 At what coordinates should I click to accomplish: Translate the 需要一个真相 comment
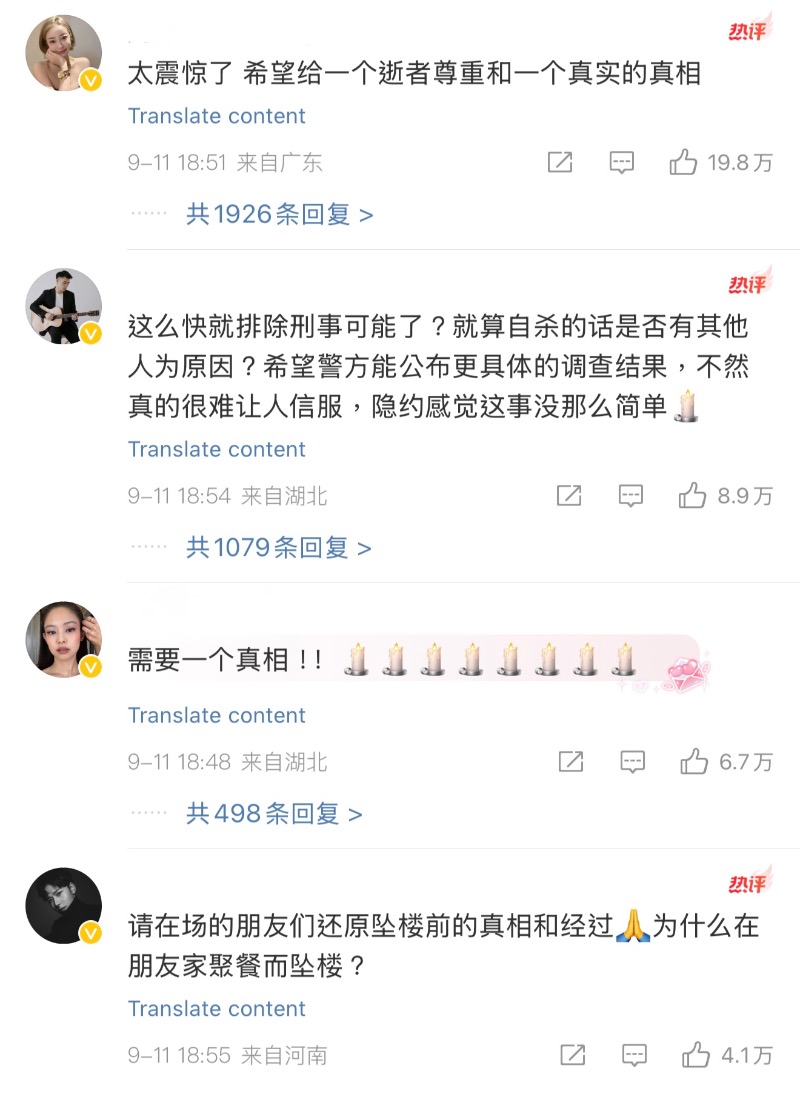(216, 715)
